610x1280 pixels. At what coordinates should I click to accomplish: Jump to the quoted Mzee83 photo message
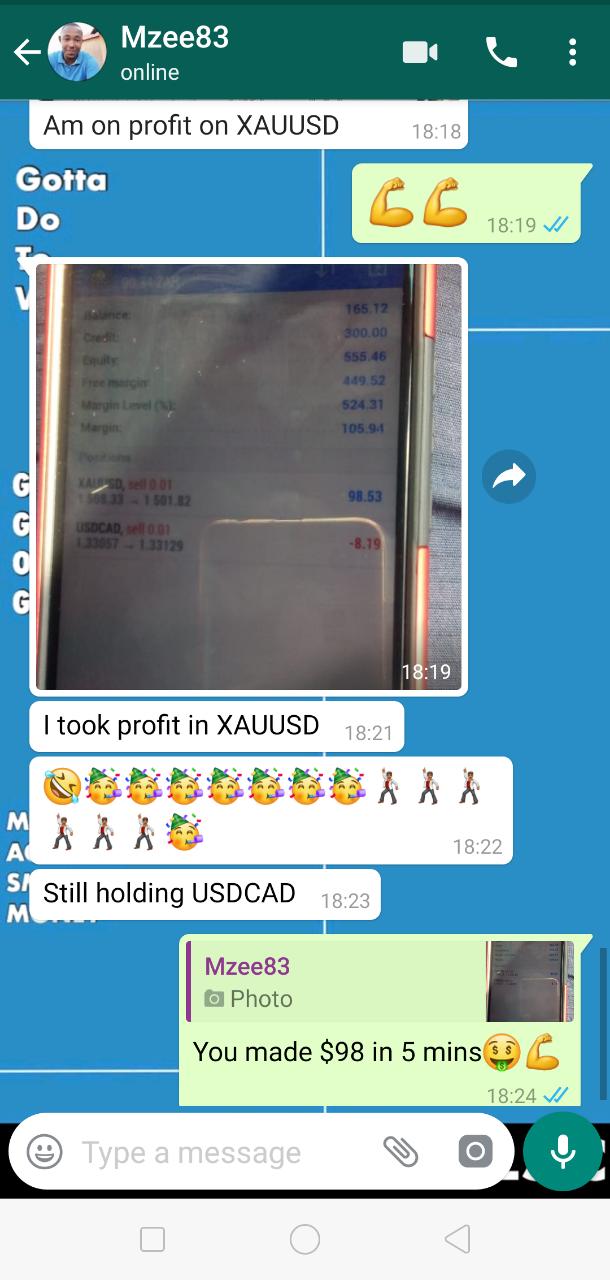click(380, 982)
